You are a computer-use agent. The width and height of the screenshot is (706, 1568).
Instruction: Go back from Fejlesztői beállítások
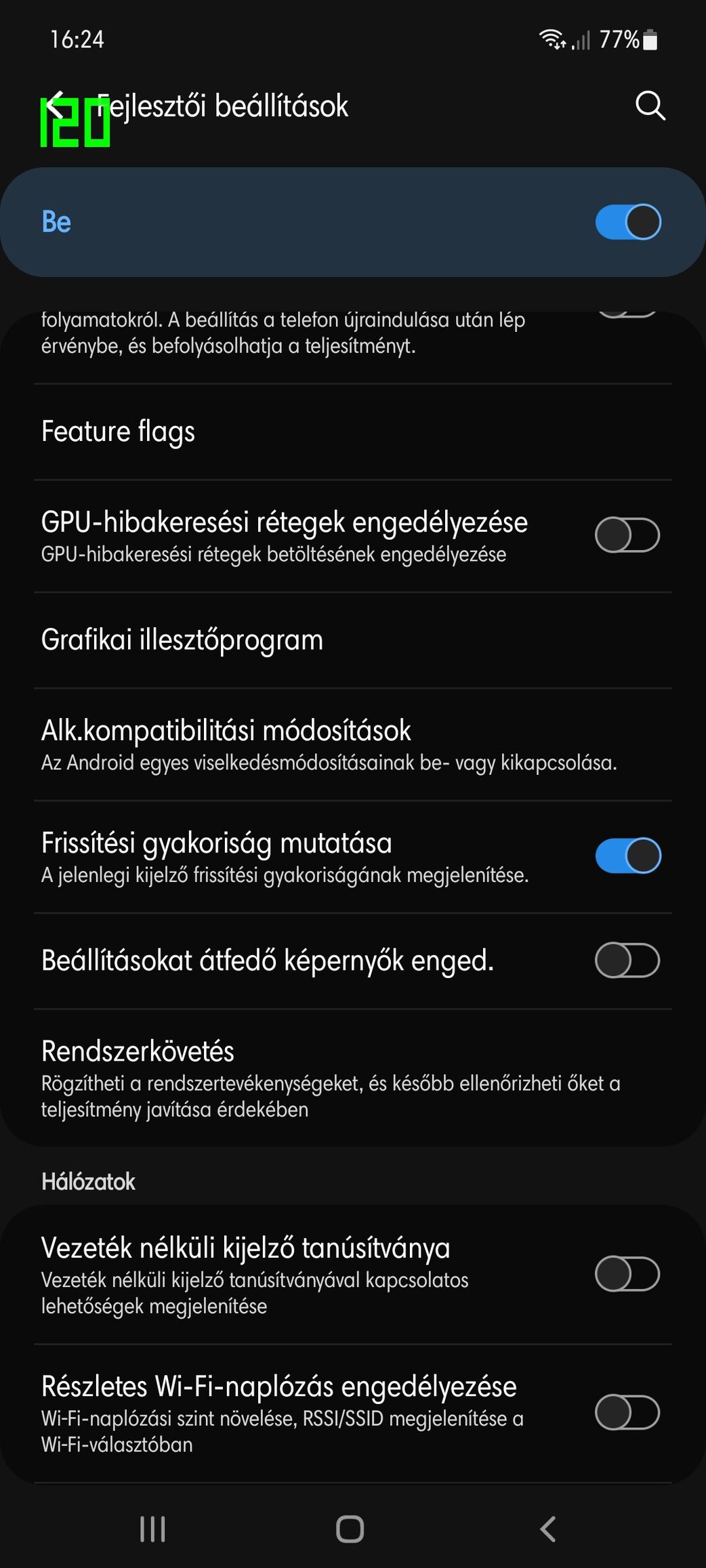click(x=57, y=106)
